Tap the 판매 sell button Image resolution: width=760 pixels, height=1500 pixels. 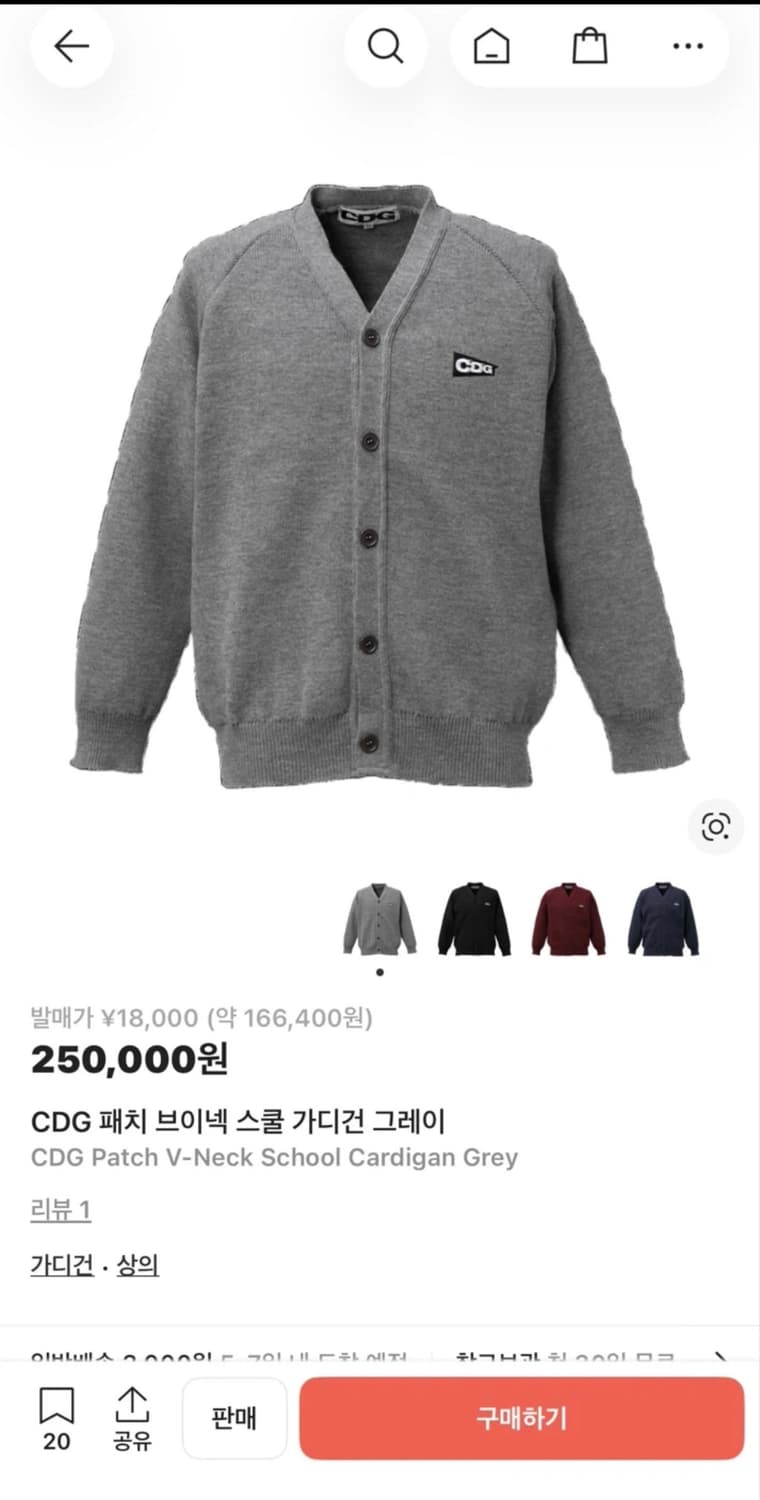tap(233, 1418)
